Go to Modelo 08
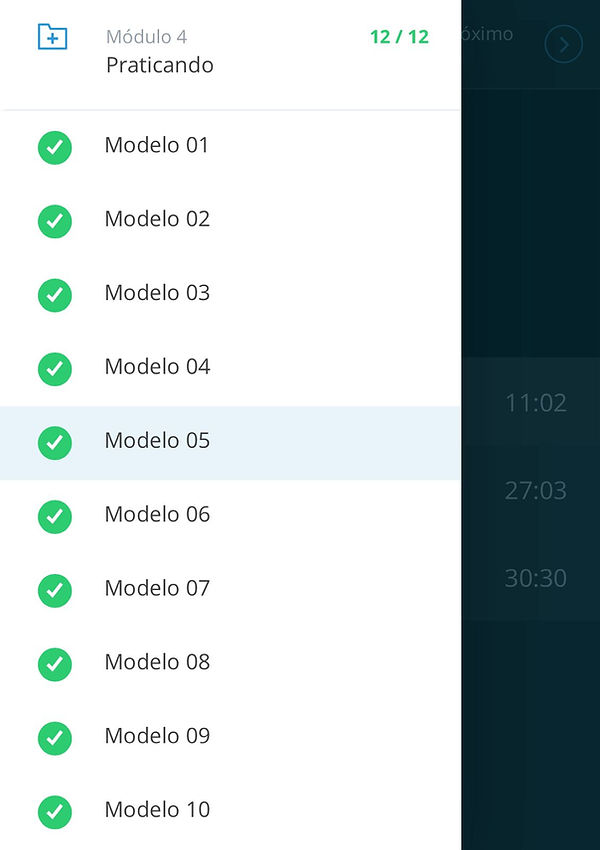The height and width of the screenshot is (850, 600). 157,663
